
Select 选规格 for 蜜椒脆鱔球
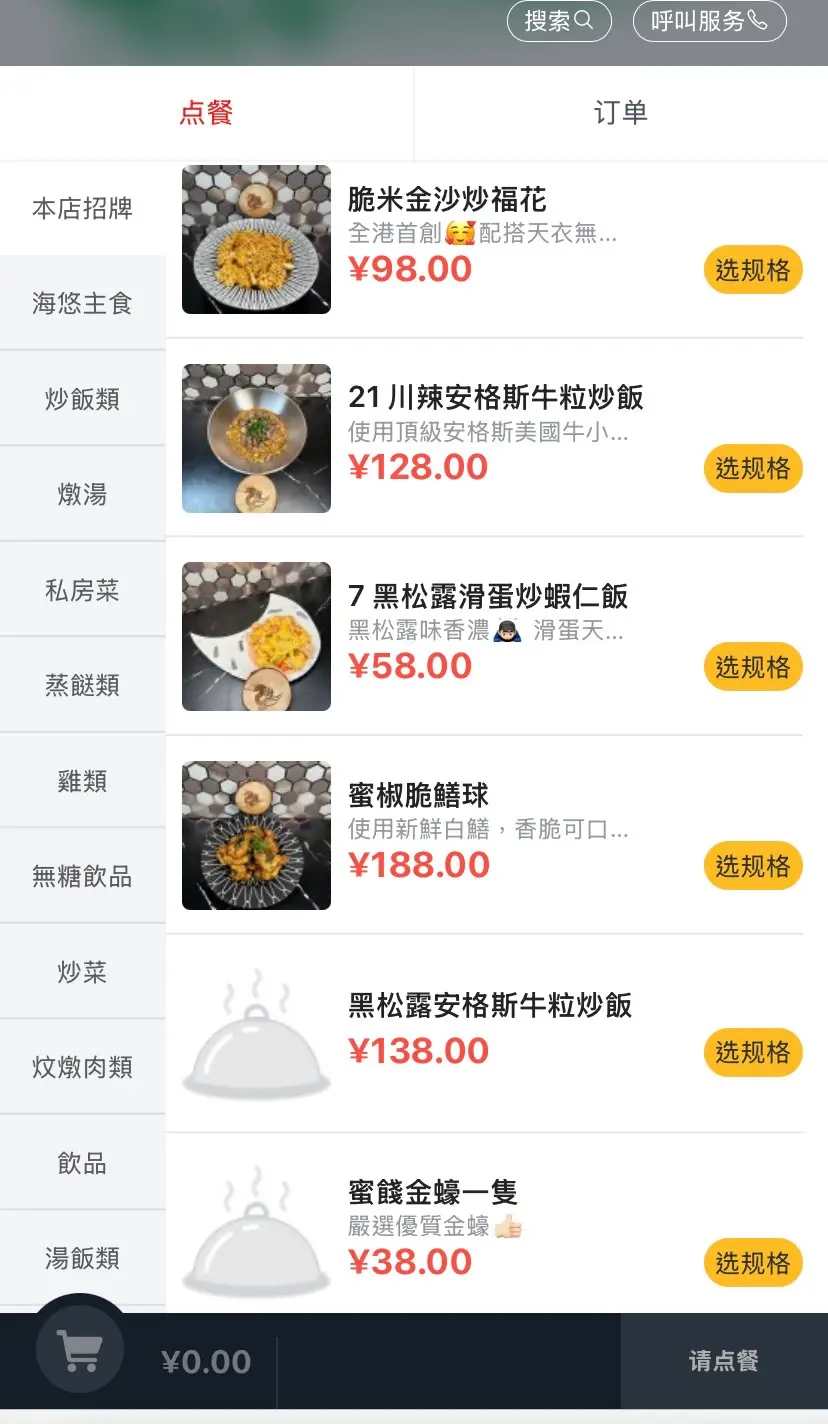click(x=752, y=866)
